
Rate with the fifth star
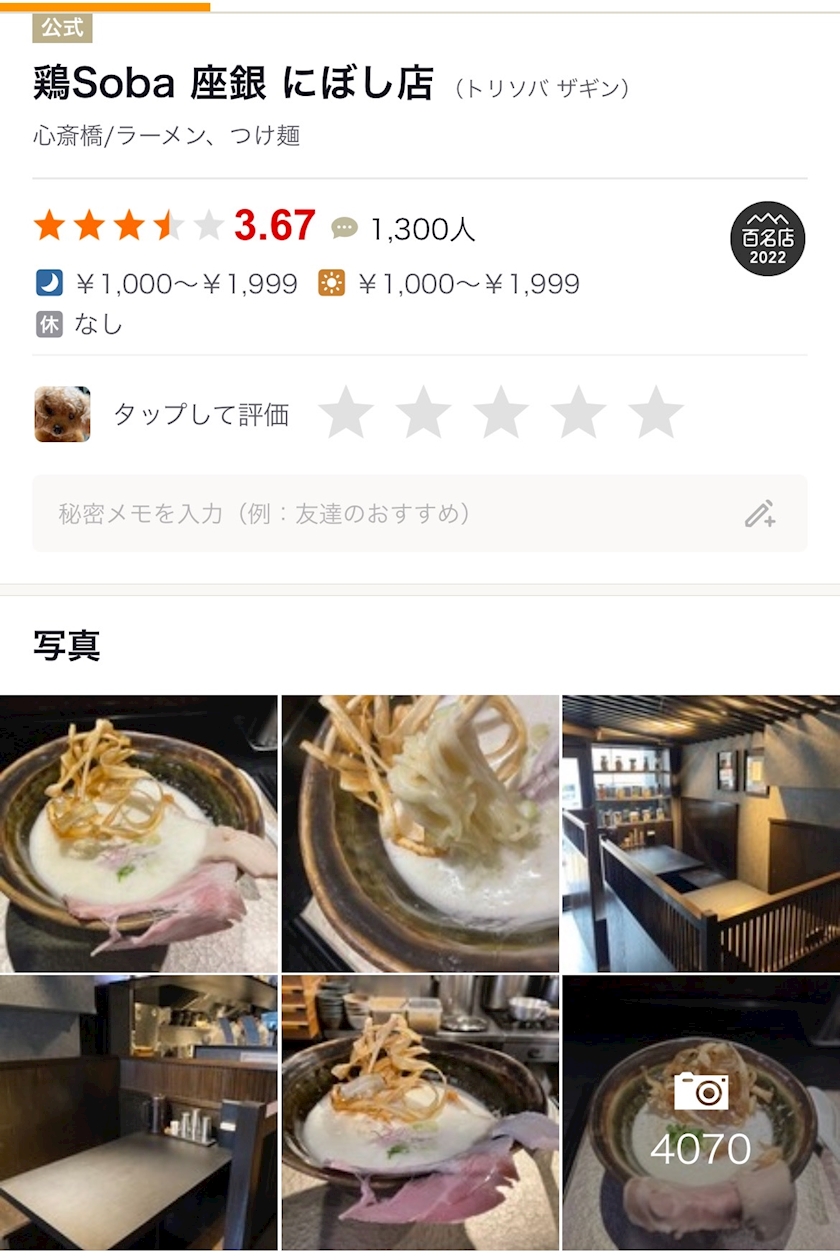pyautogui.click(x=656, y=413)
